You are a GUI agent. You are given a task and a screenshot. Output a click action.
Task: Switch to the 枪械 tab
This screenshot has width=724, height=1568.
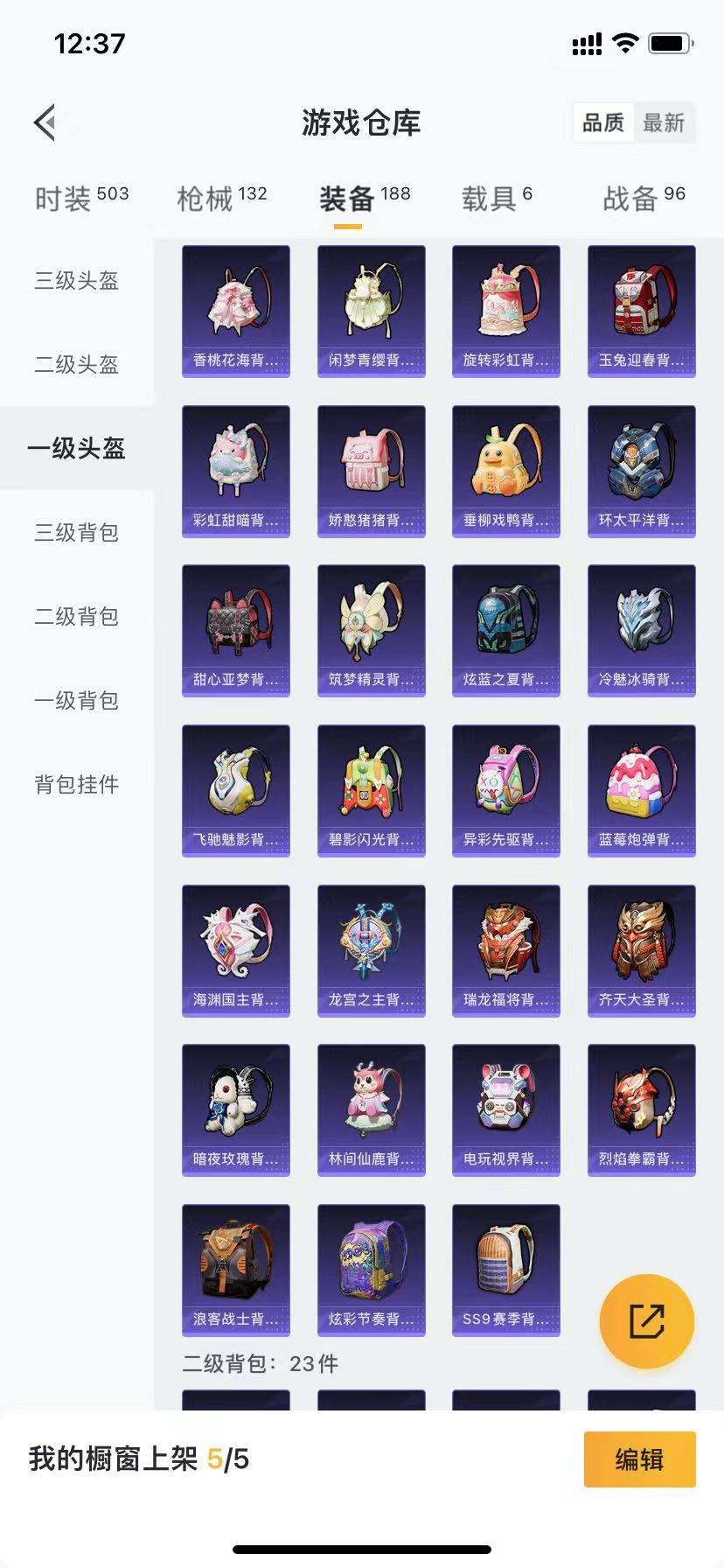[x=221, y=199]
